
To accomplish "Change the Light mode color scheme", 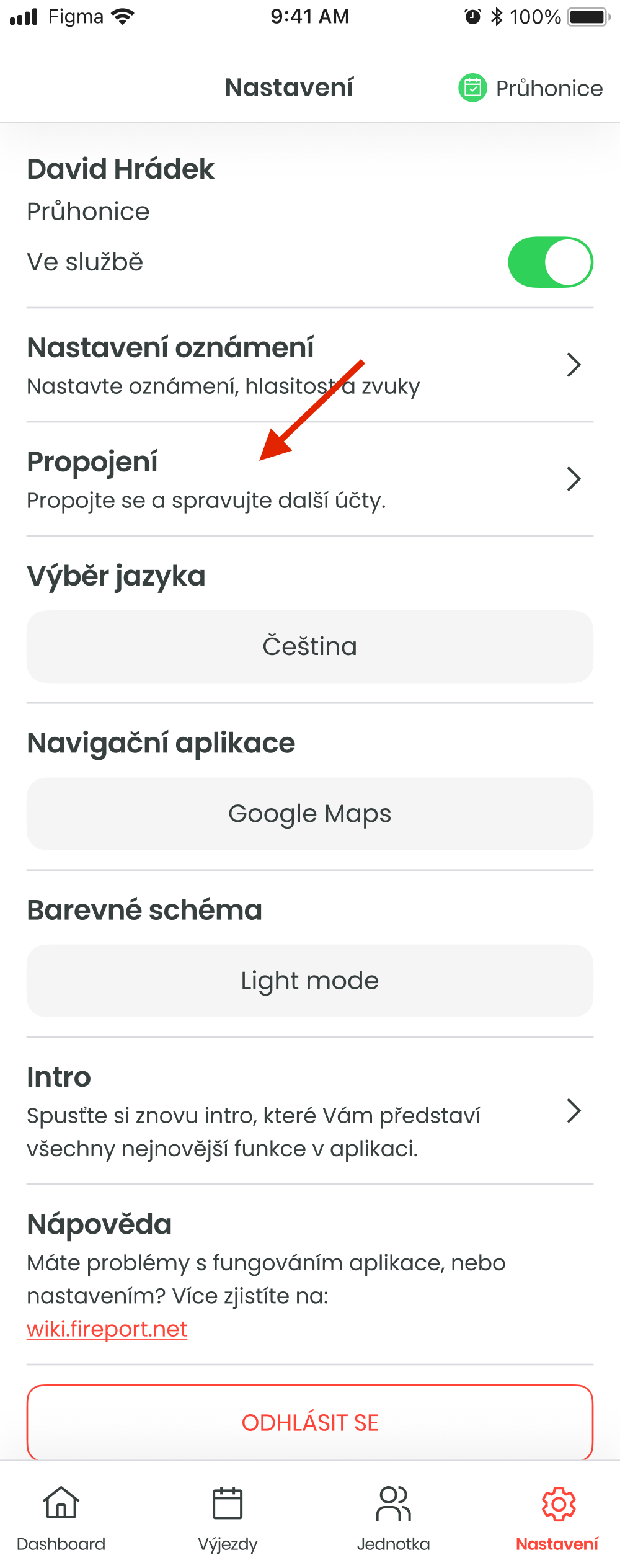I will [x=309, y=980].
